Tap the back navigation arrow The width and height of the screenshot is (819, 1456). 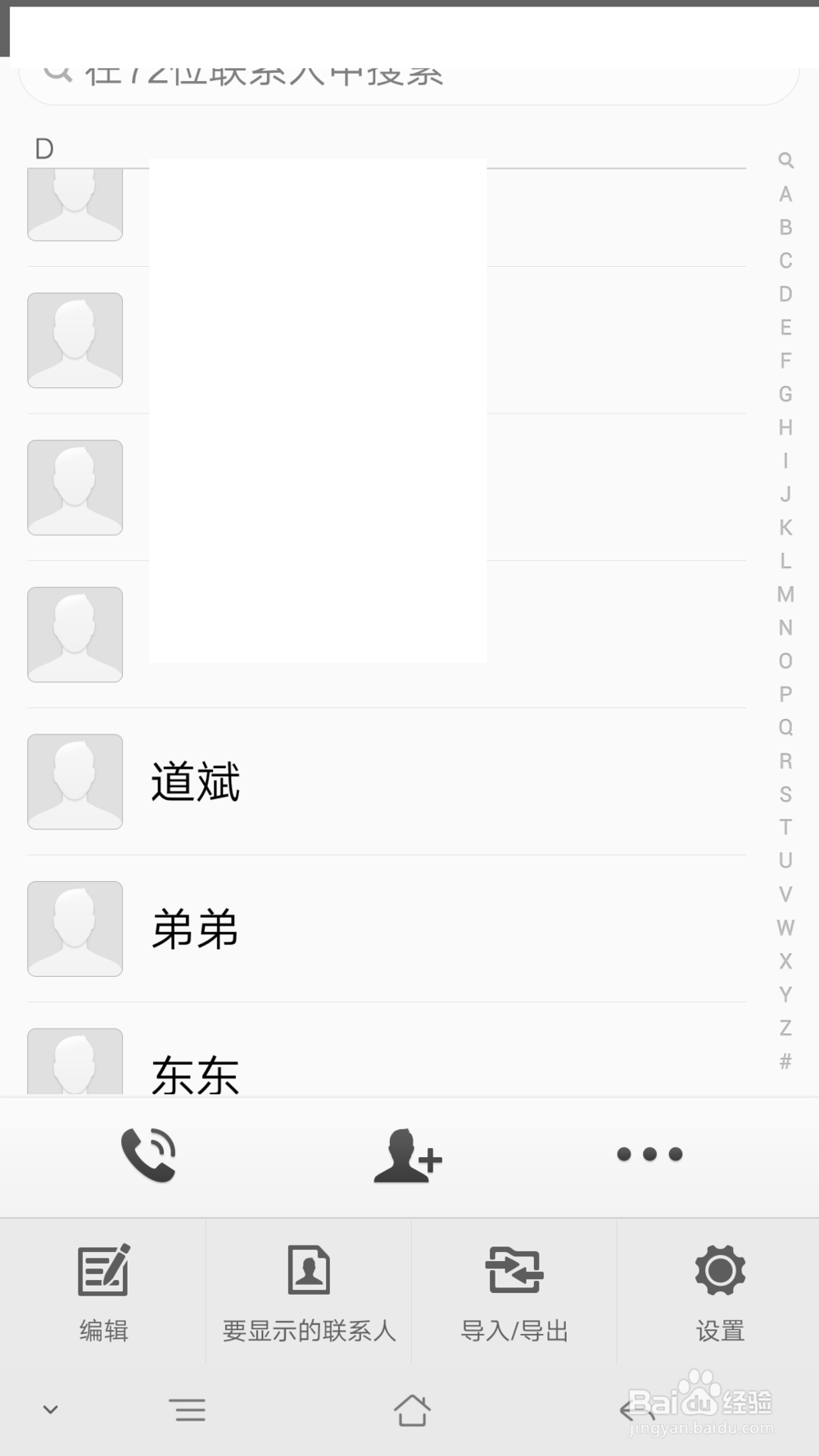point(631,1410)
